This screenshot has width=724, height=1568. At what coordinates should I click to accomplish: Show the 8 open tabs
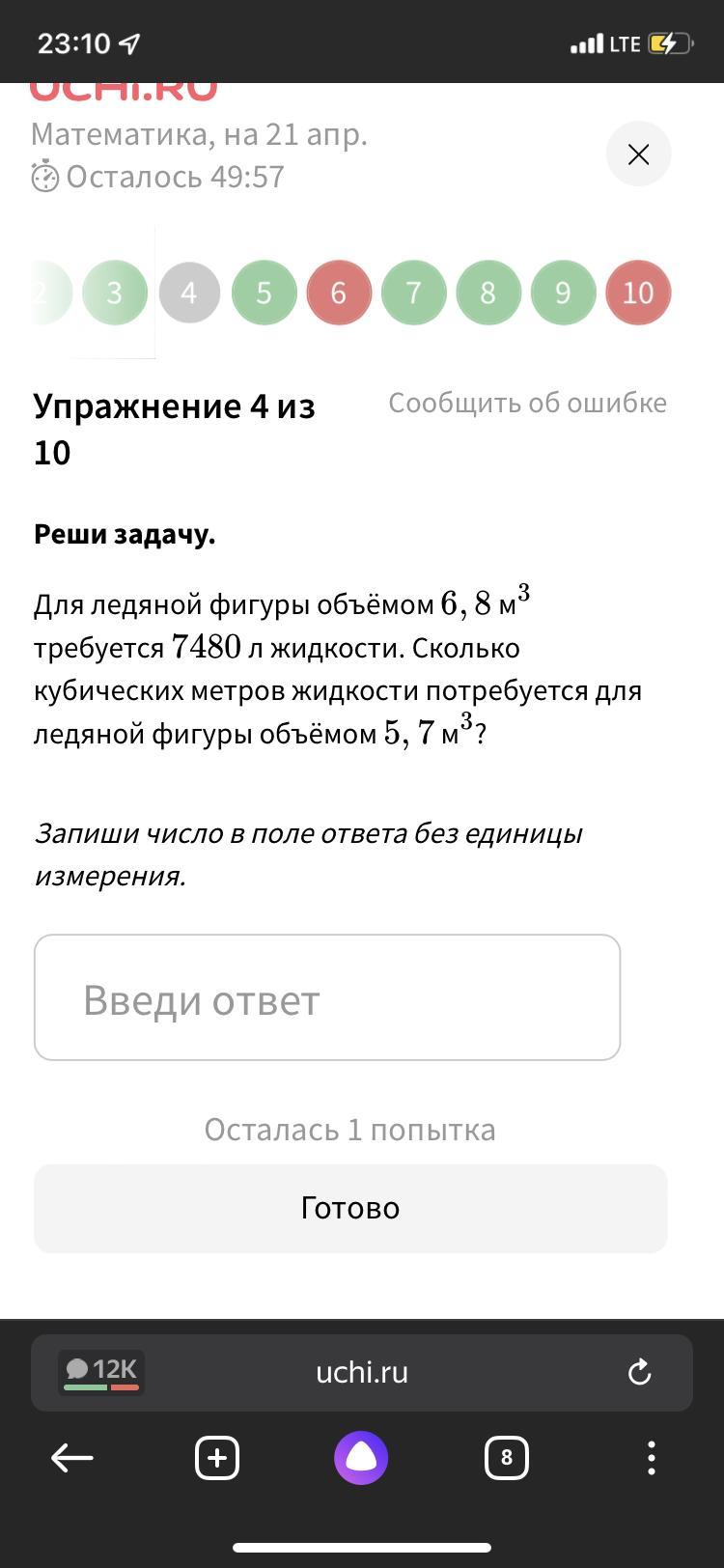(507, 1458)
